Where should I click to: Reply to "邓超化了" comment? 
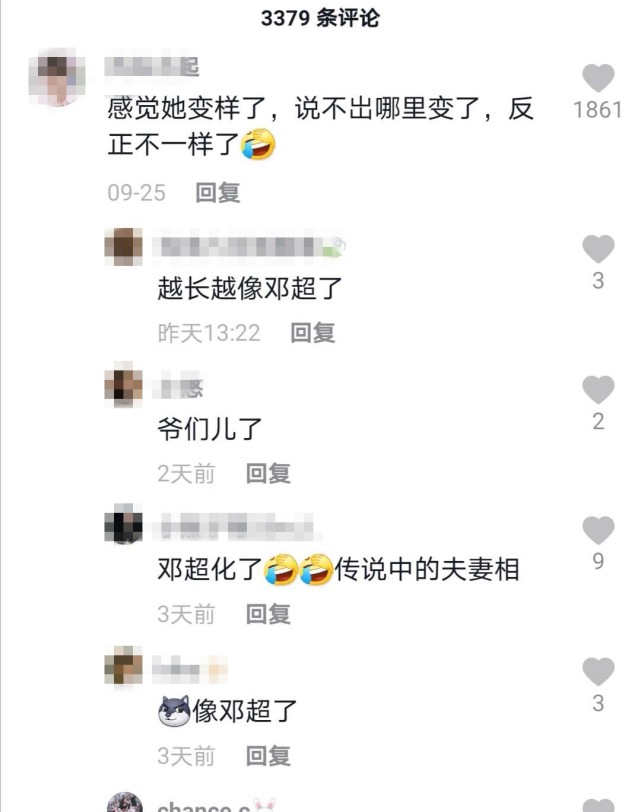point(268,614)
